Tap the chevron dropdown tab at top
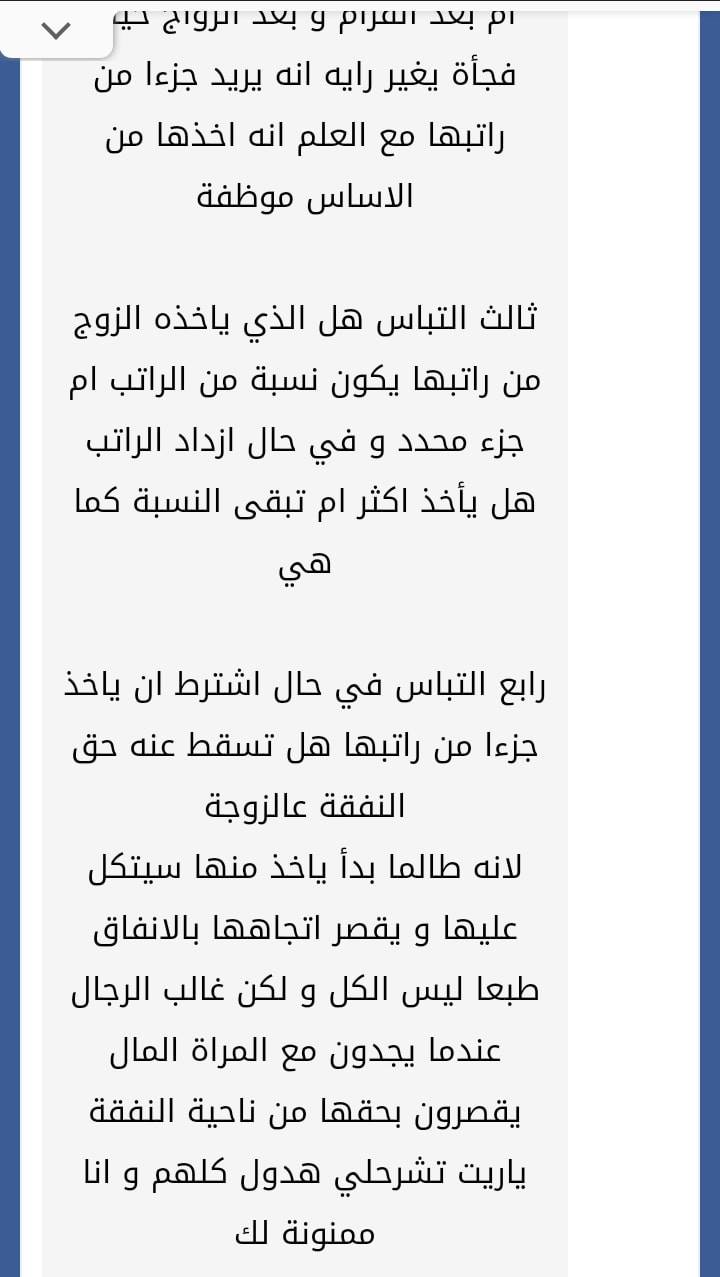 point(56,28)
